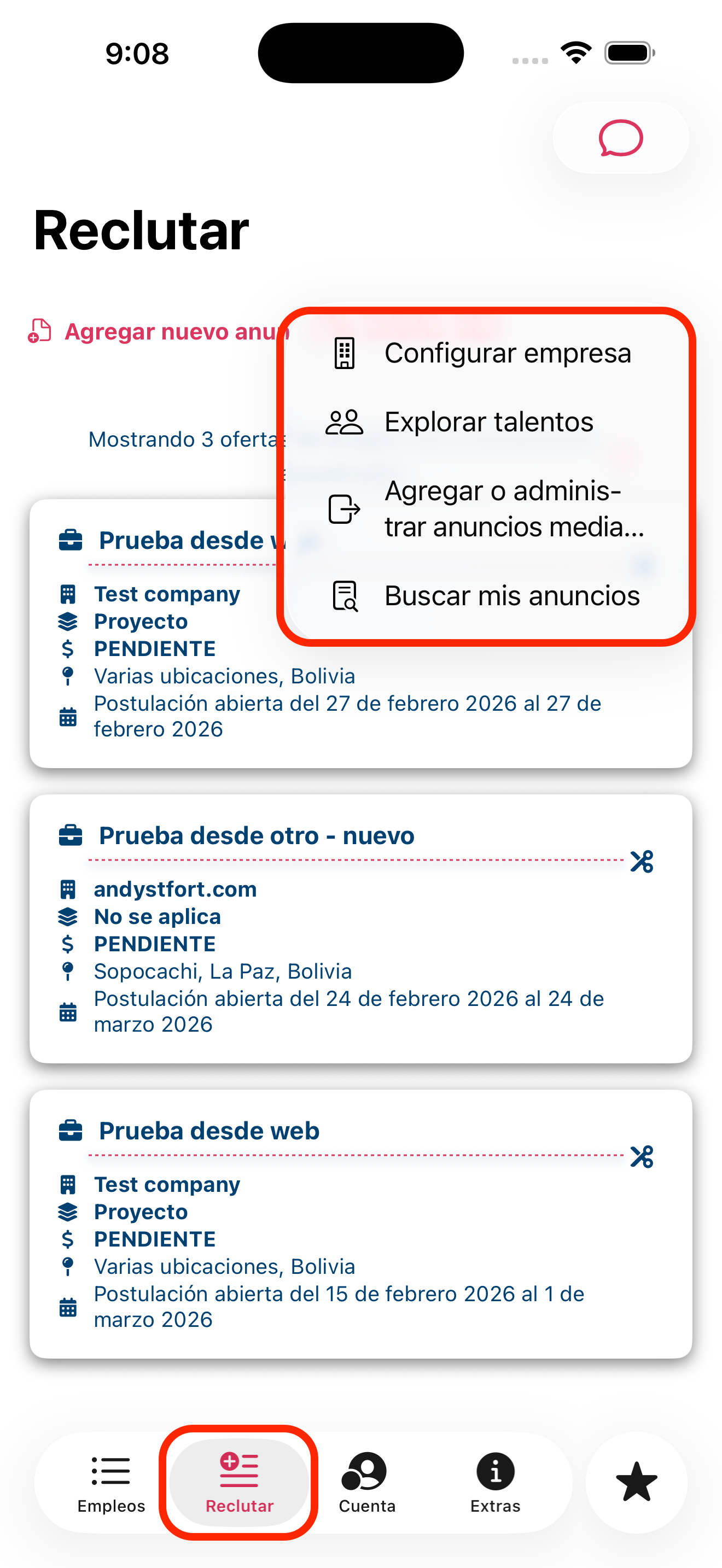The height and width of the screenshot is (1568, 722).
Task: Tap the tools icon on Prueba desde otro - nuevo
Action: pos(642,861)
